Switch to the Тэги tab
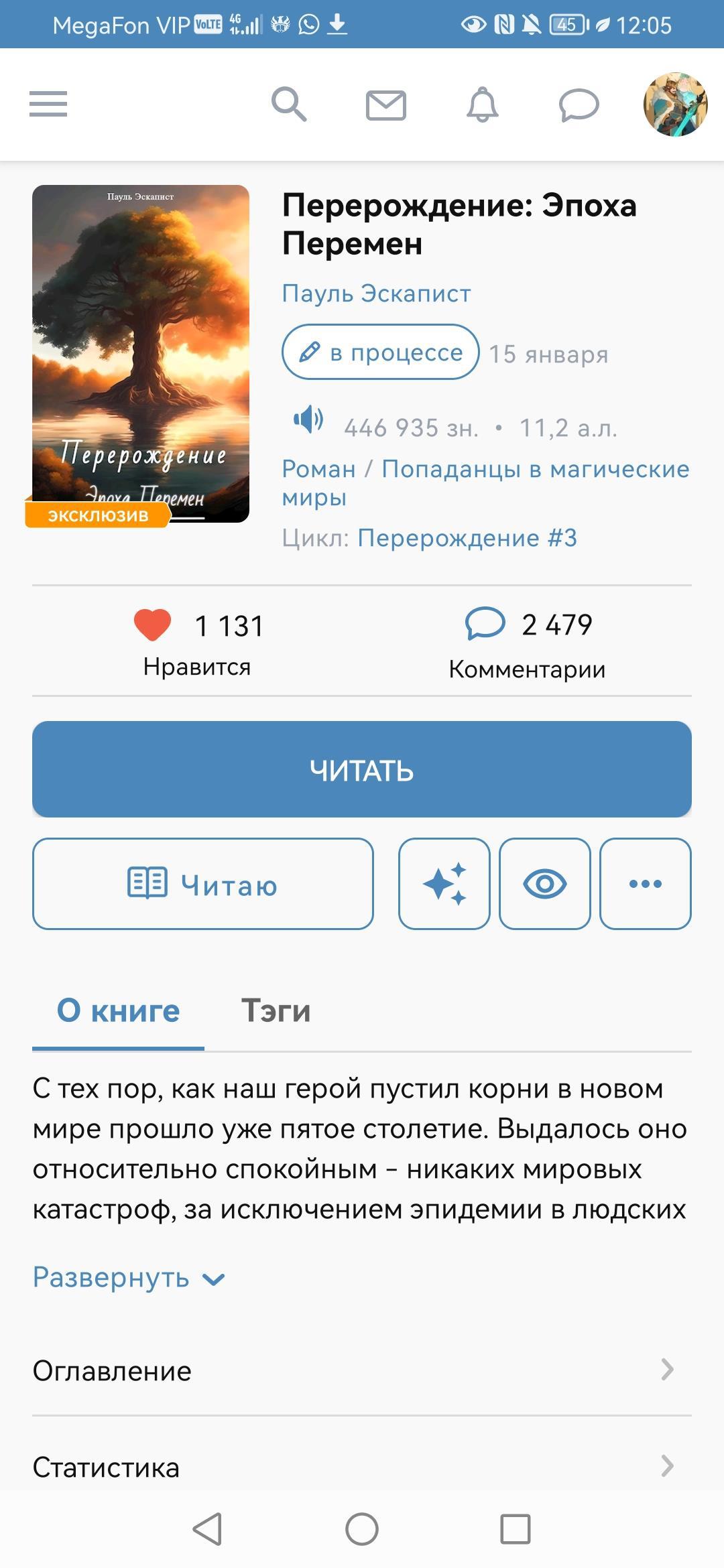Screen dimensions: 724x1568 [x=276, y=1010]
